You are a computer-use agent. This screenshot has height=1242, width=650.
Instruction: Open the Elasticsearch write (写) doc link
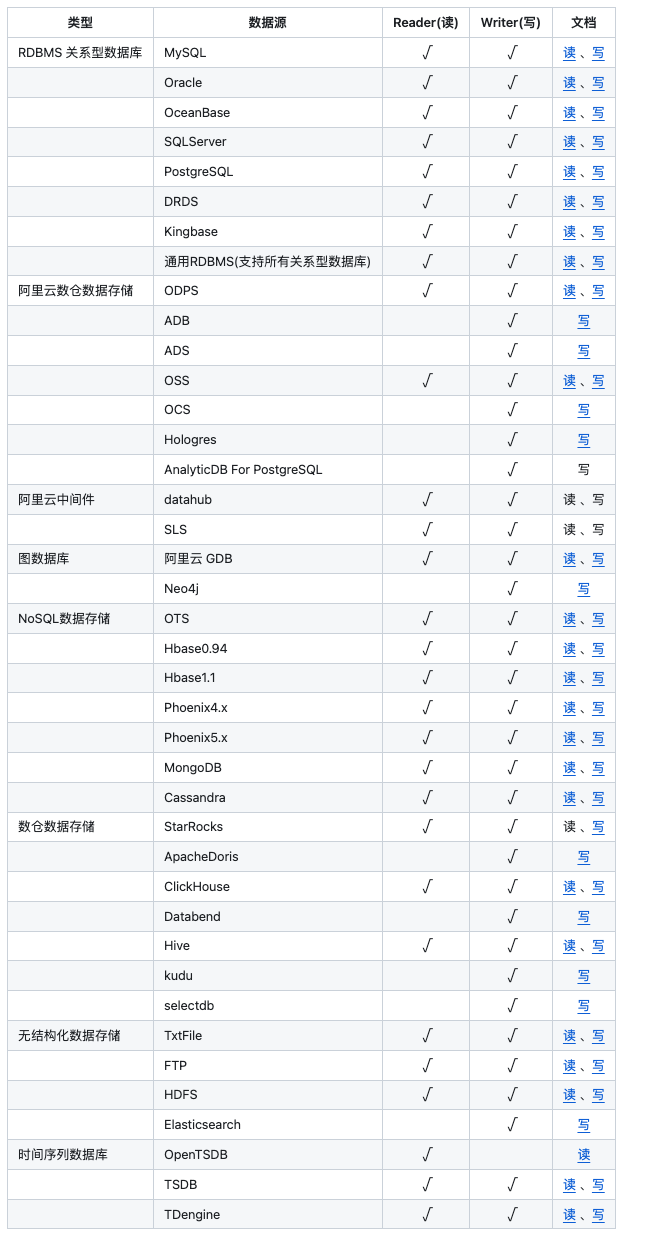(x=584, y=1125)
